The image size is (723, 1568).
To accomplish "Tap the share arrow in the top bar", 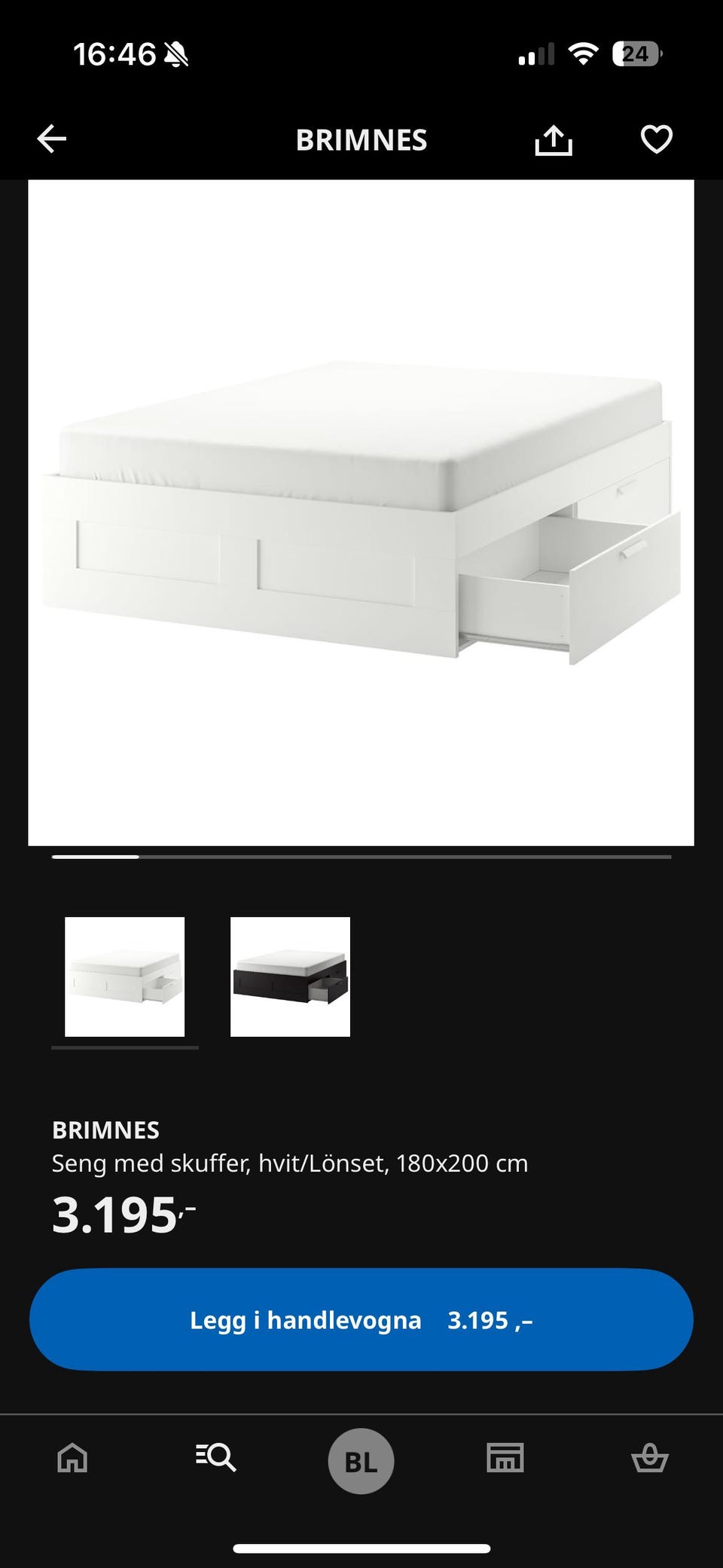I will pyautogui.click(x=554, y=139).
